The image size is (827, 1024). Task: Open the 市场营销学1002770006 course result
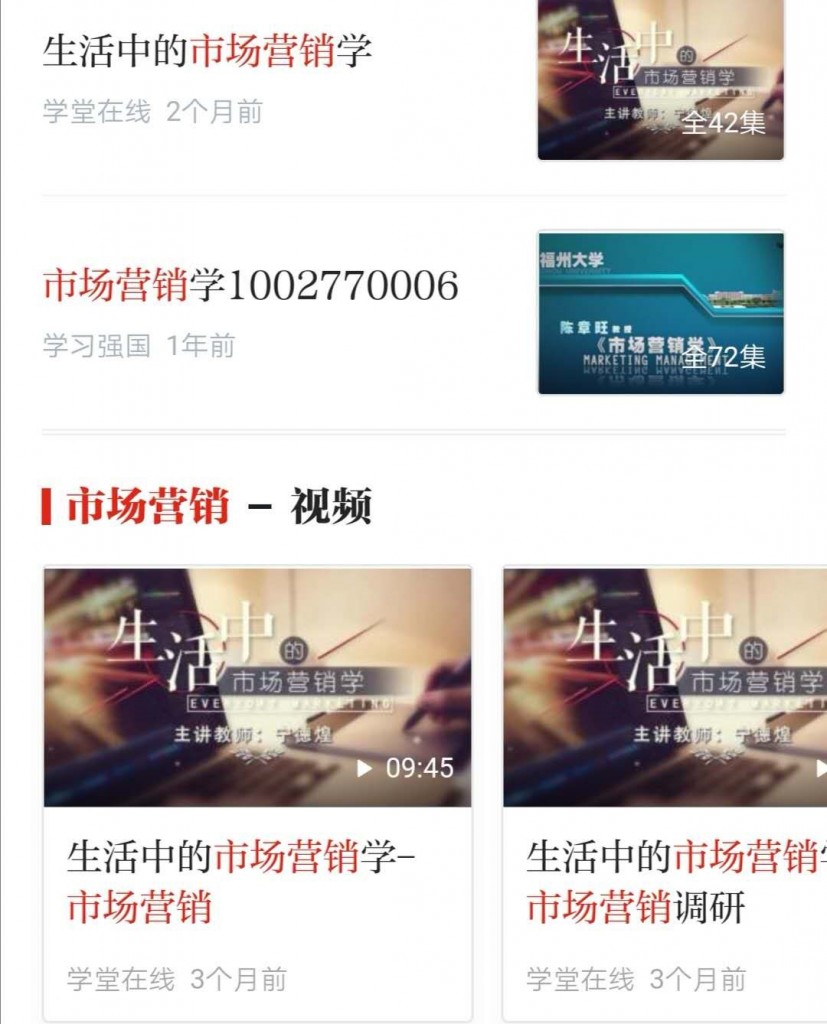[250, 286]
